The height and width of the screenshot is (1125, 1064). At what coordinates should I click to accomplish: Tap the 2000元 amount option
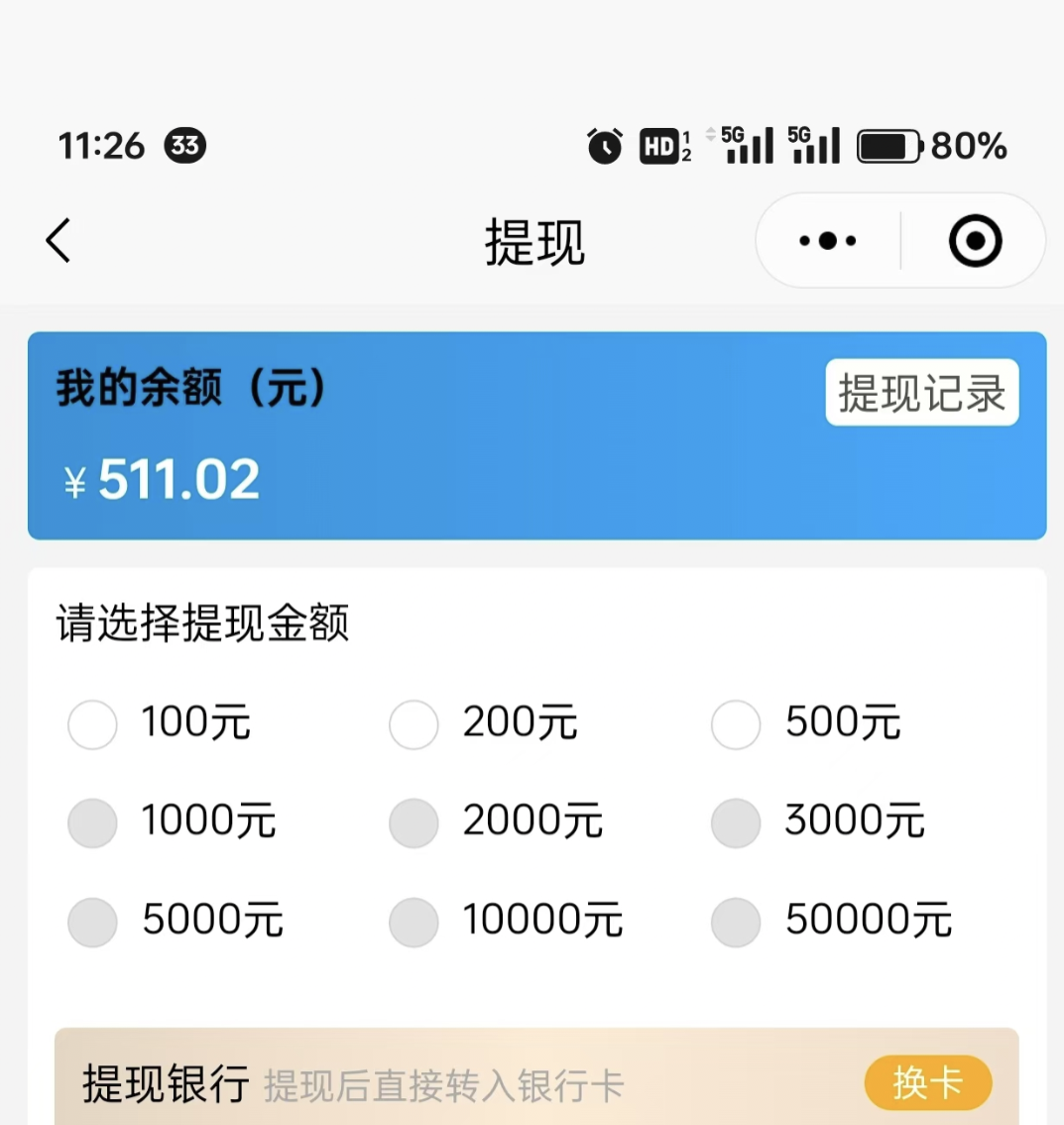[x=414, y=822]
